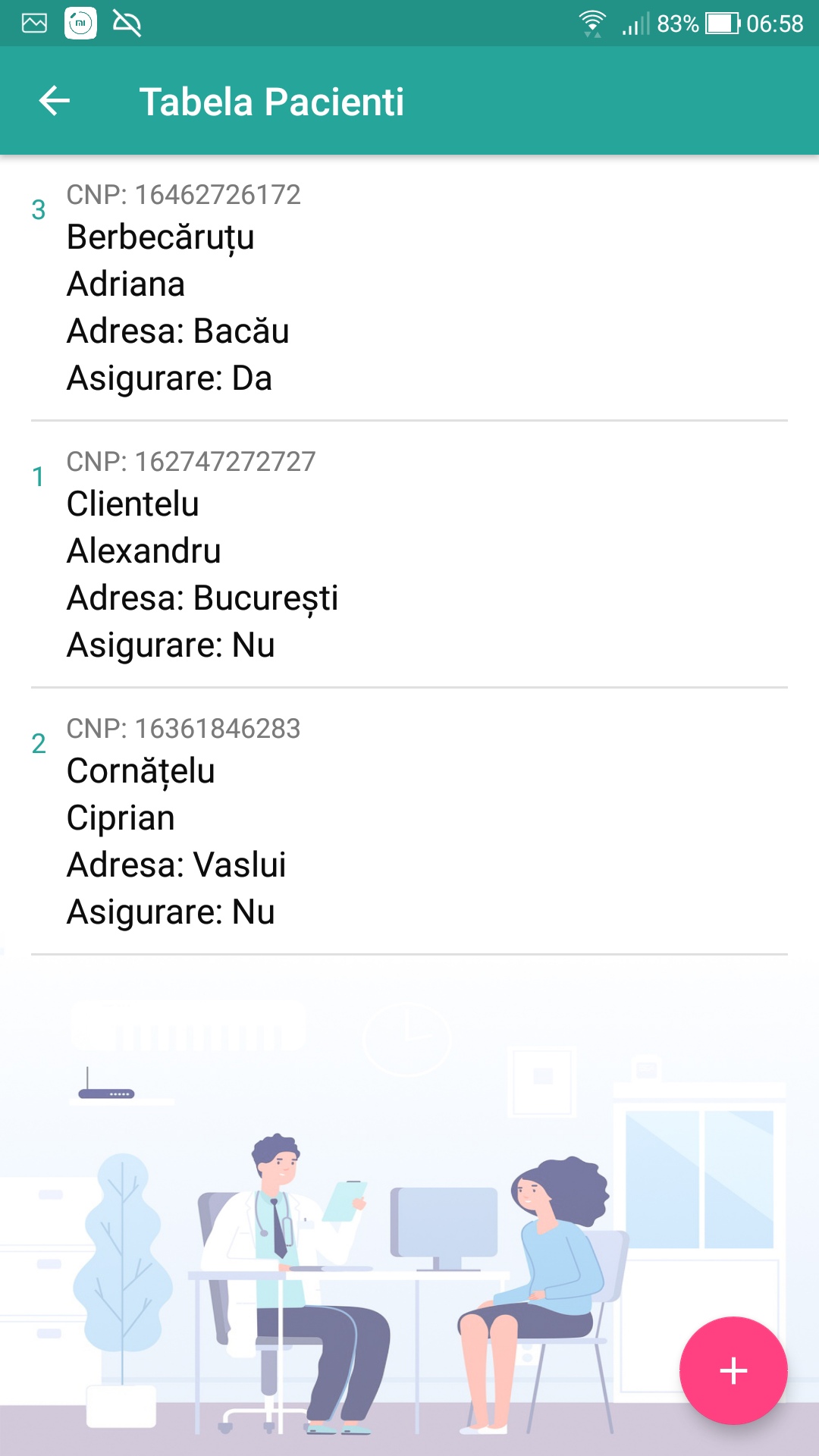This screenshot has width=819, height=1456.
Task: Add a new patient with plus button
Action: pyautogui.click(x=733, y=1370)
